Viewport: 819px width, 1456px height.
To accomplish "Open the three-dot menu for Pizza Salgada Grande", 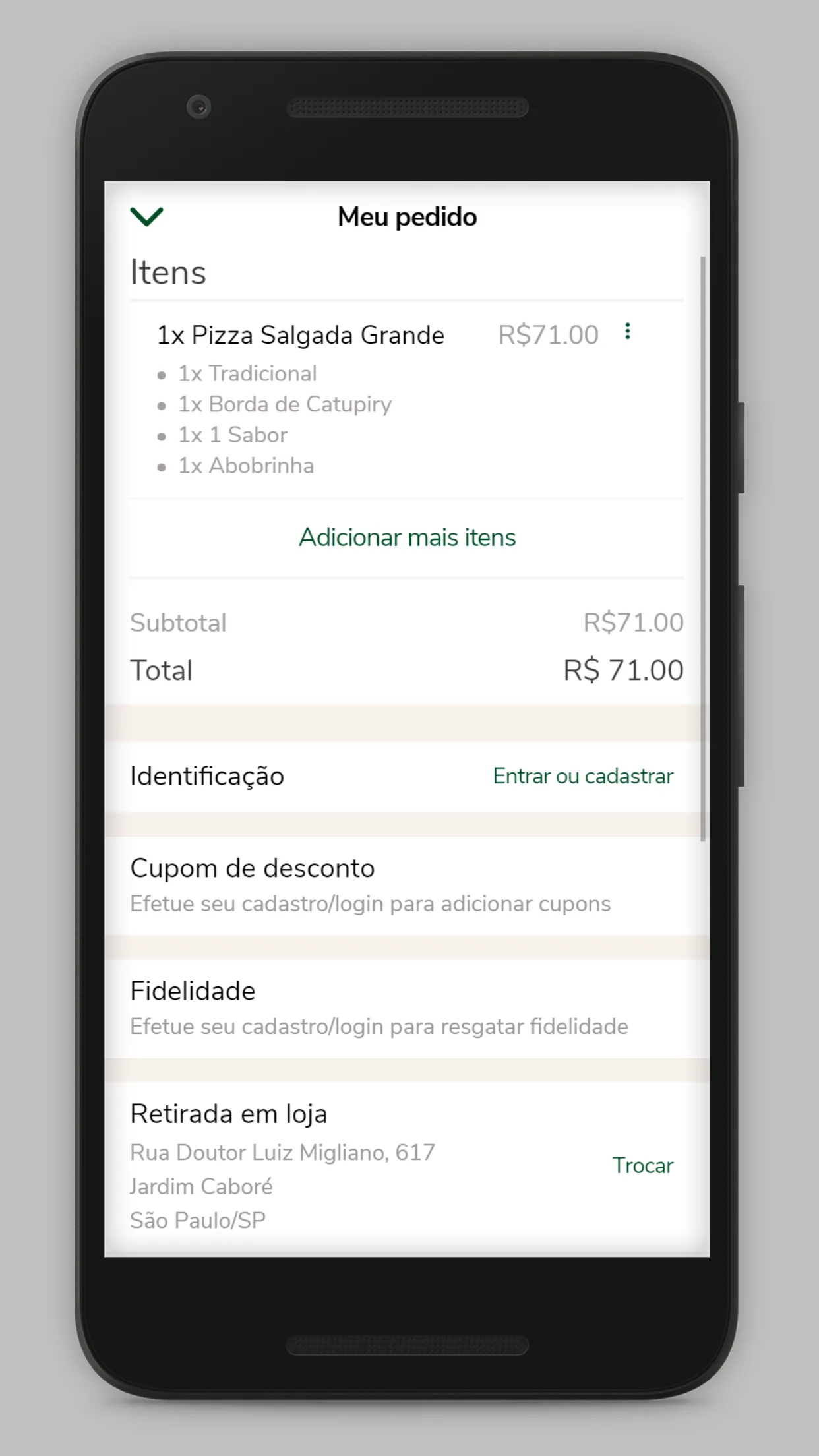I will pyautogui.click(x=628, y=333).
